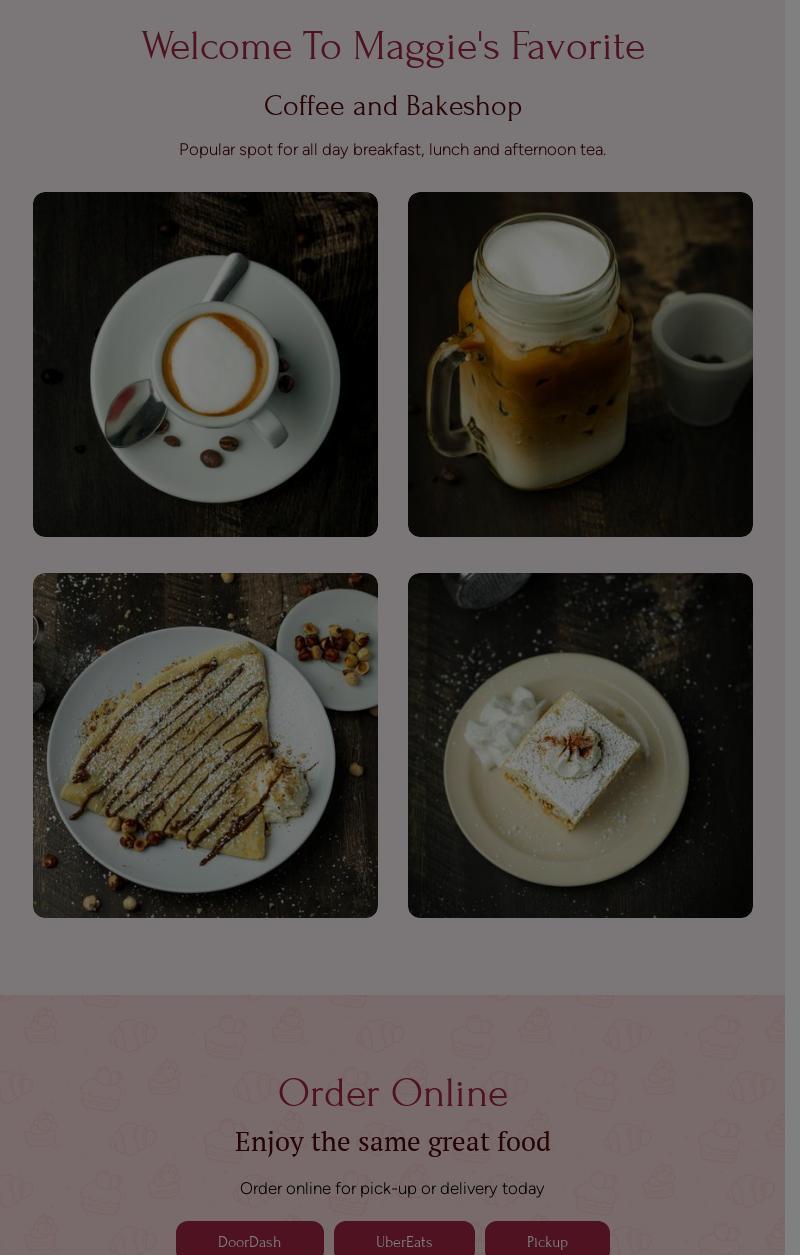This screenshot has height=1255, width=800.
Task: Order through DoorDash
Action: (x=249, y=1241)
